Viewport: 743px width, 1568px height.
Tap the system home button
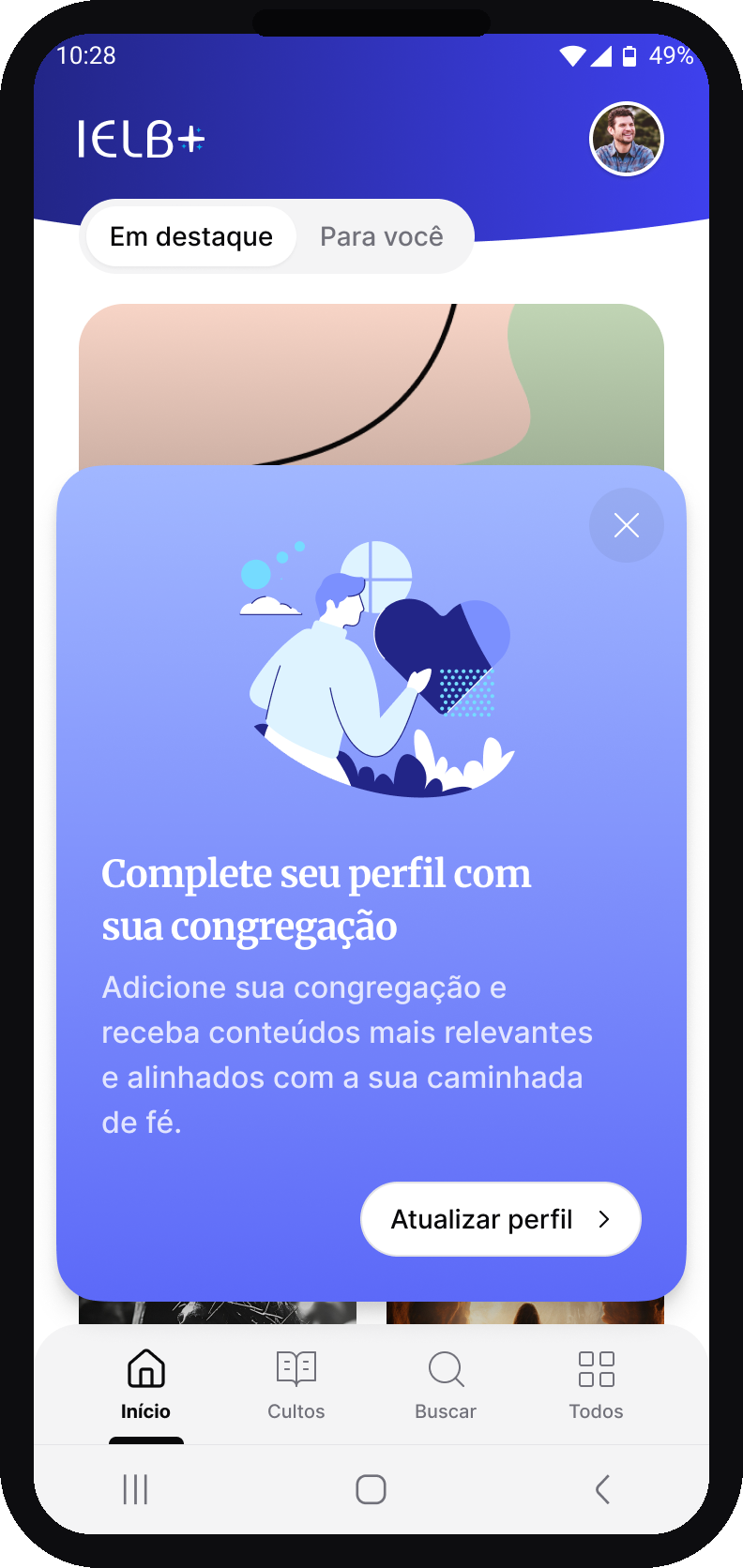click(371, 1489)
